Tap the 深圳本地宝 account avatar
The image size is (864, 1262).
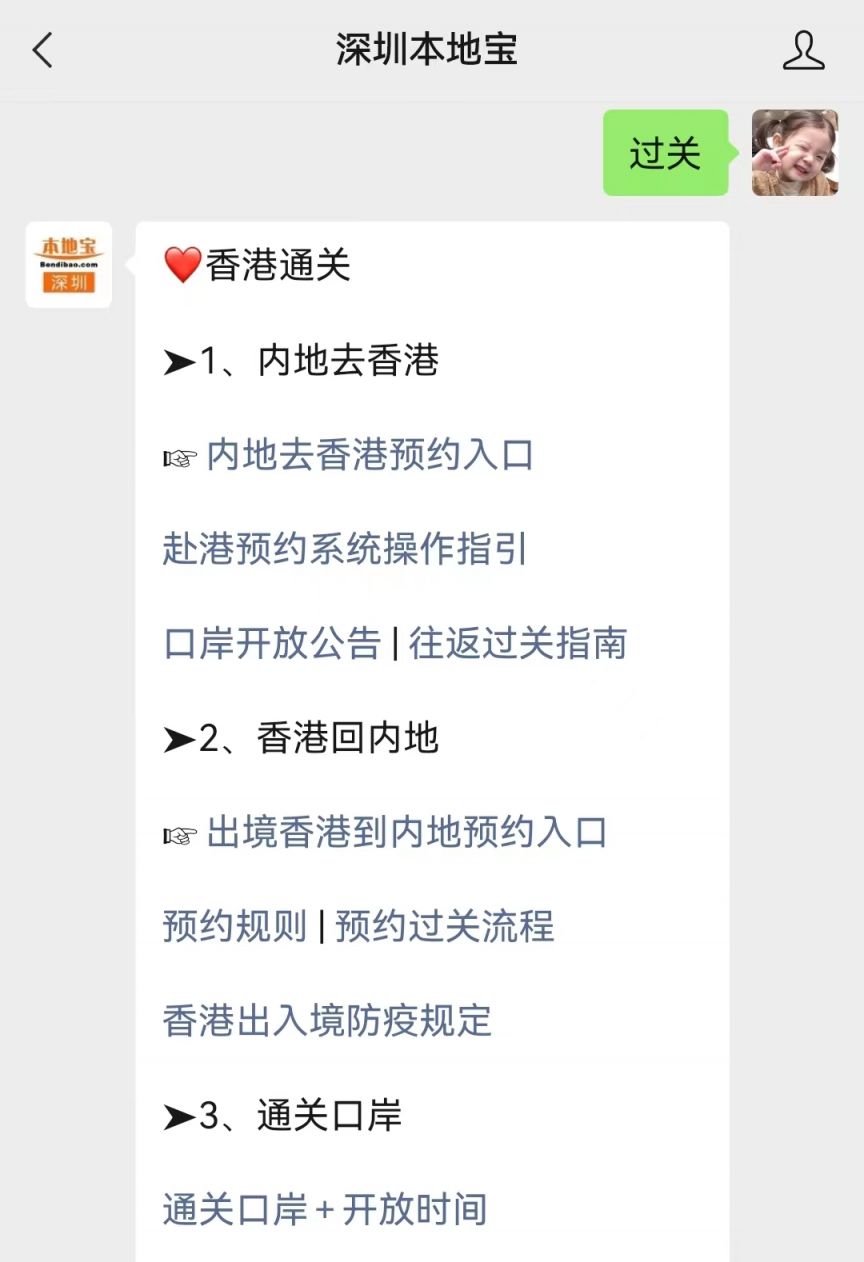click(69, 265)
